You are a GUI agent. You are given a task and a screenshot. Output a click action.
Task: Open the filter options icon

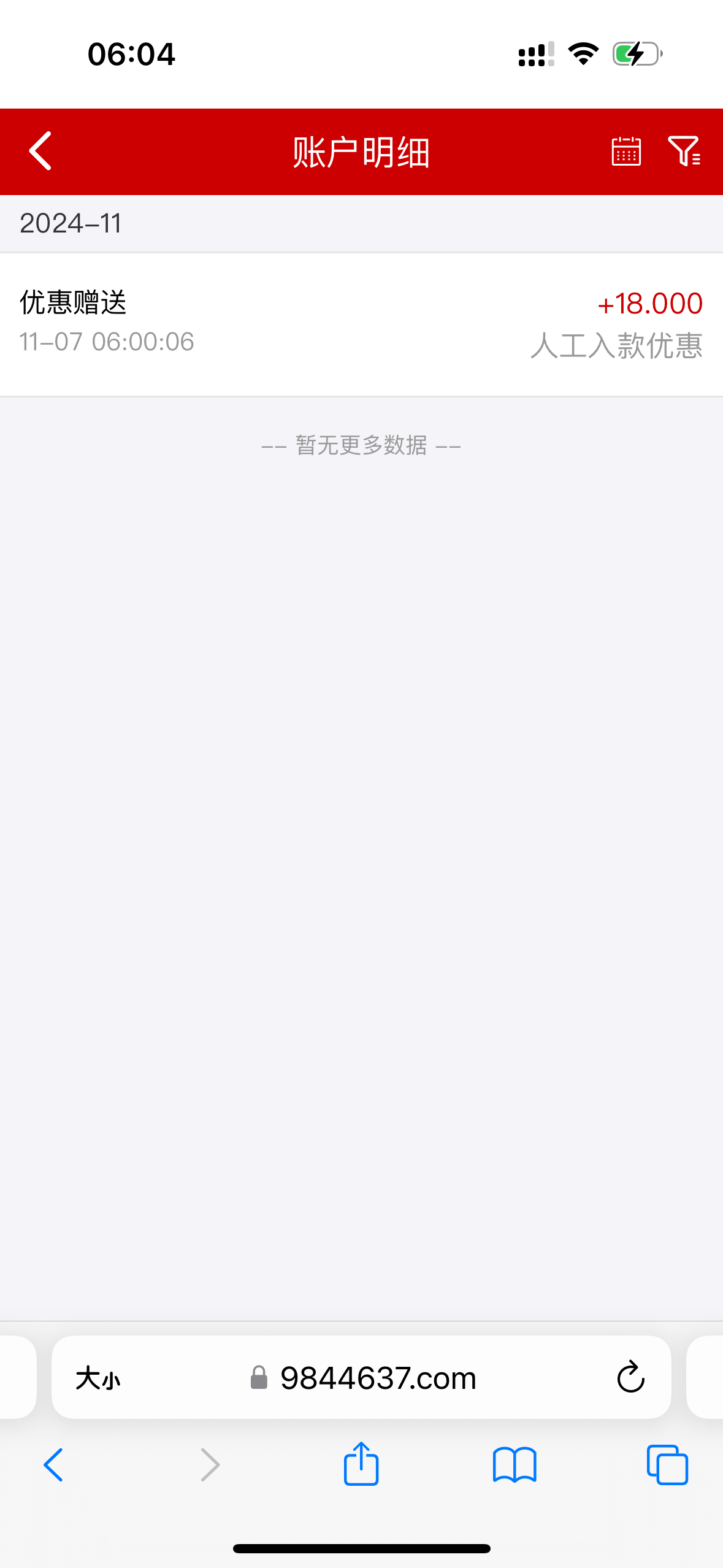click(x=684, y=151)
